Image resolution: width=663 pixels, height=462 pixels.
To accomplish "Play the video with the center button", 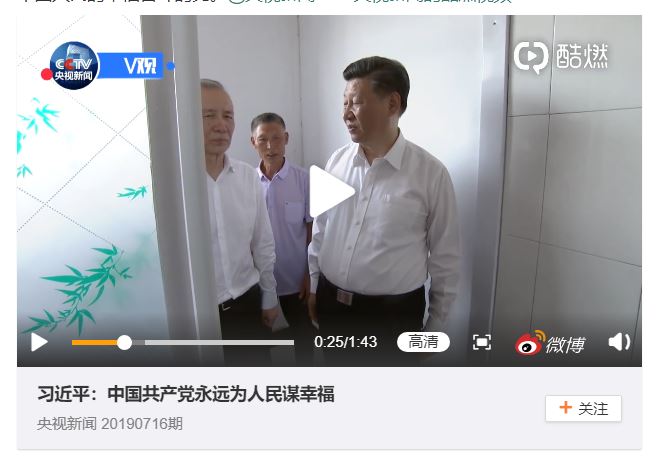I will (330, 192).
